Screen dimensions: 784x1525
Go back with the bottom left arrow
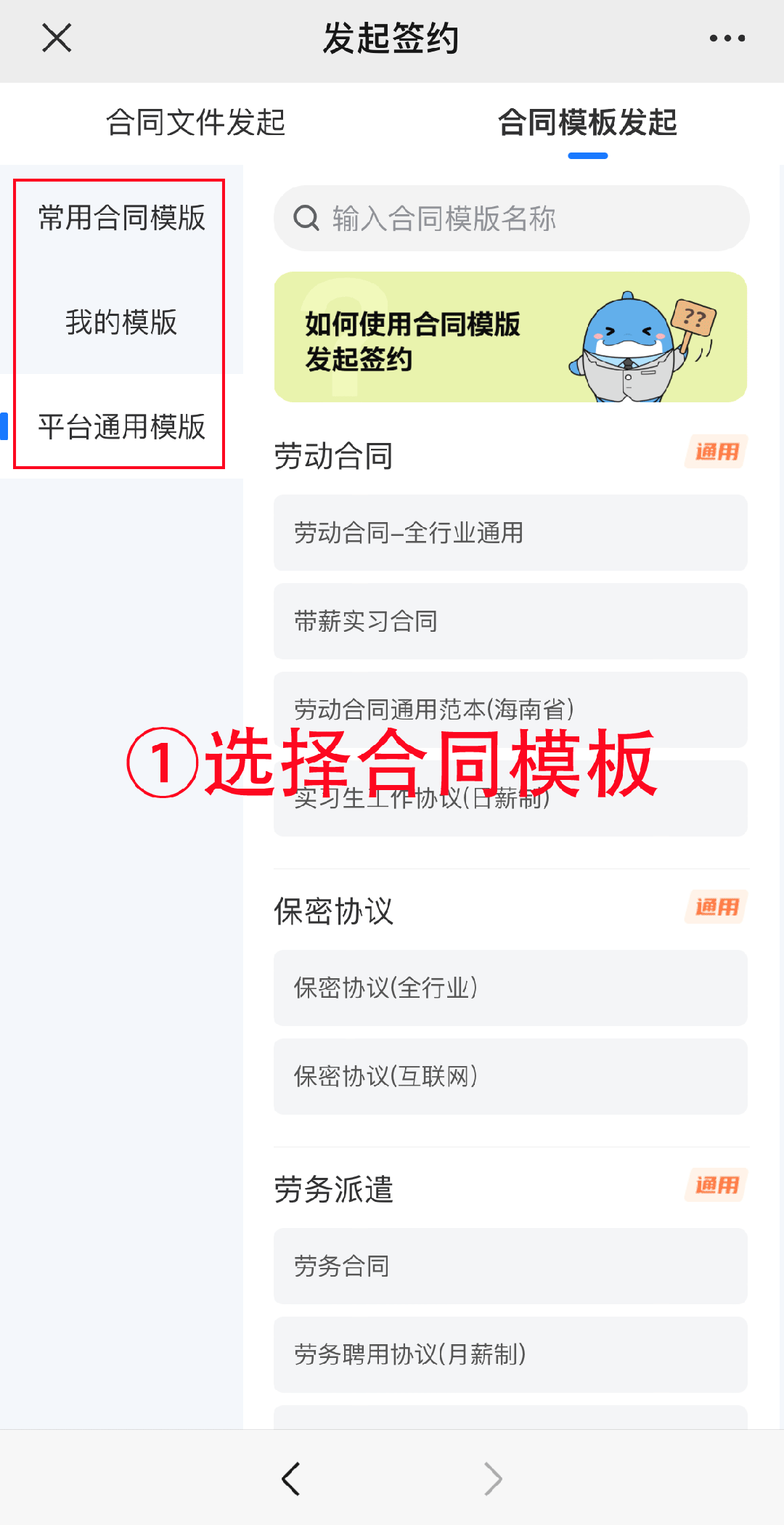pos(290,1479)
